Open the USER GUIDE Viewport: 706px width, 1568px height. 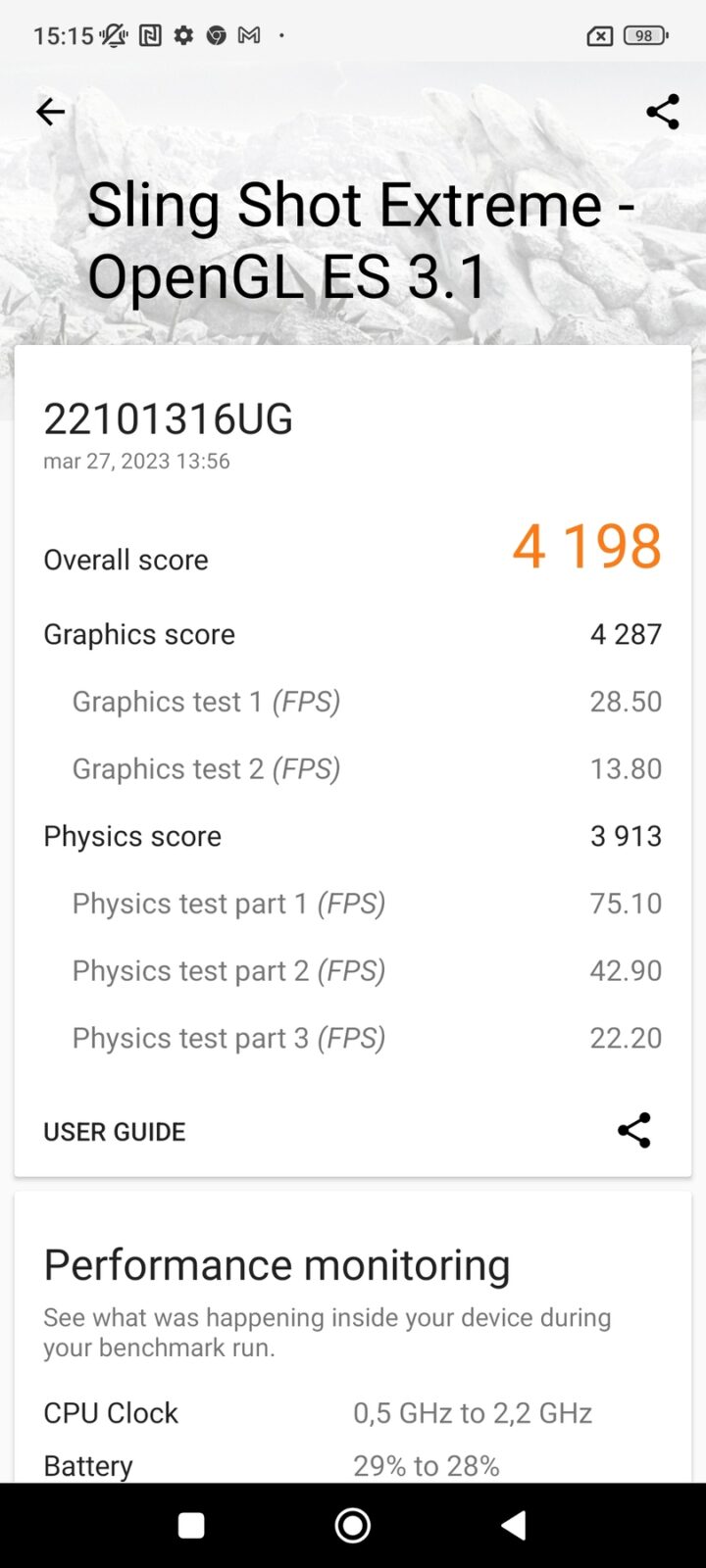115,1132
